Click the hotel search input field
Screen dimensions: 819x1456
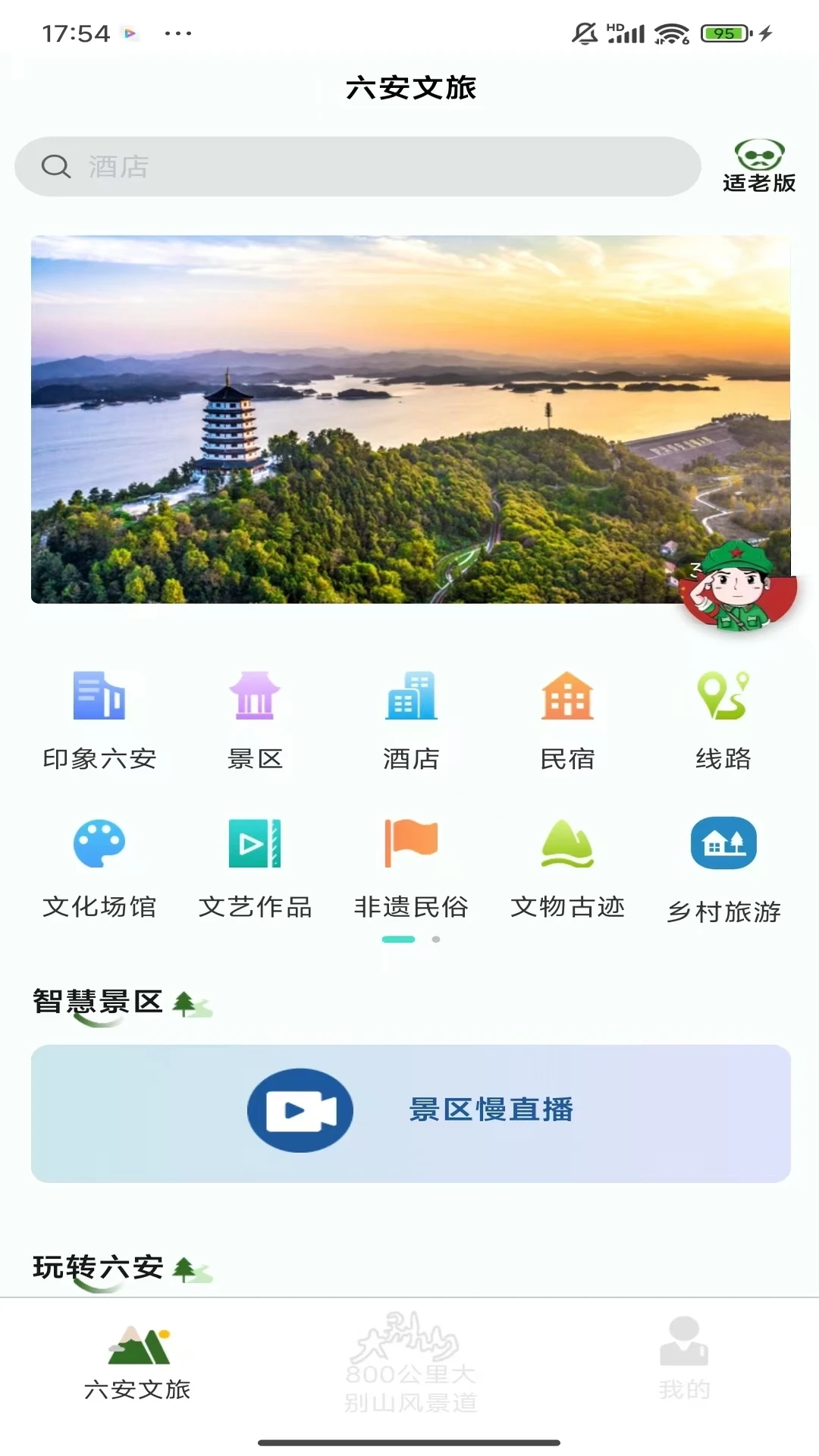356,166
